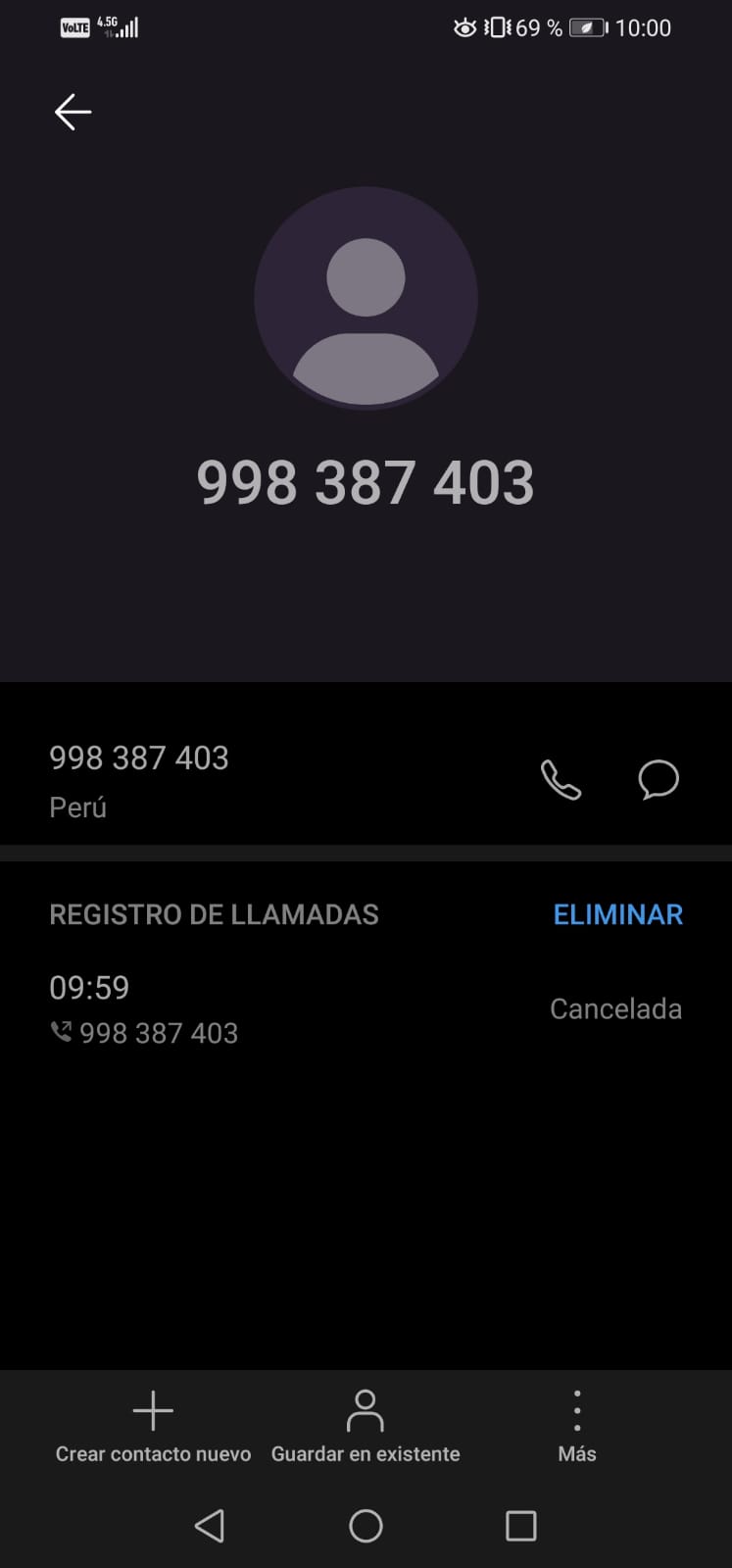Open recent apps with the square button
Screen dimensions: 732x1568
(x=520, y=1526)
